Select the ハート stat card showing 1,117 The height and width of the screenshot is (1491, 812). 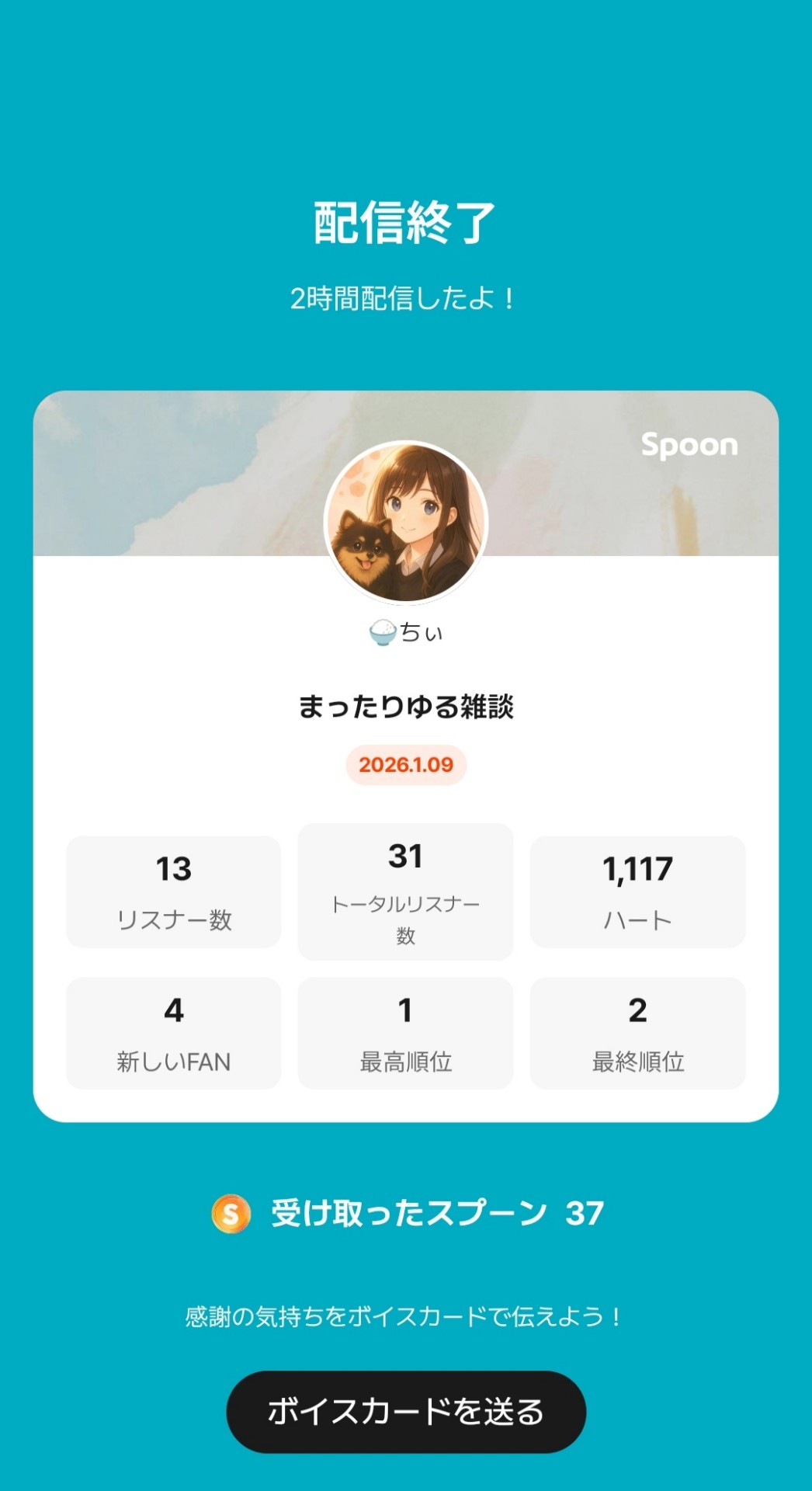click(638, 891)
